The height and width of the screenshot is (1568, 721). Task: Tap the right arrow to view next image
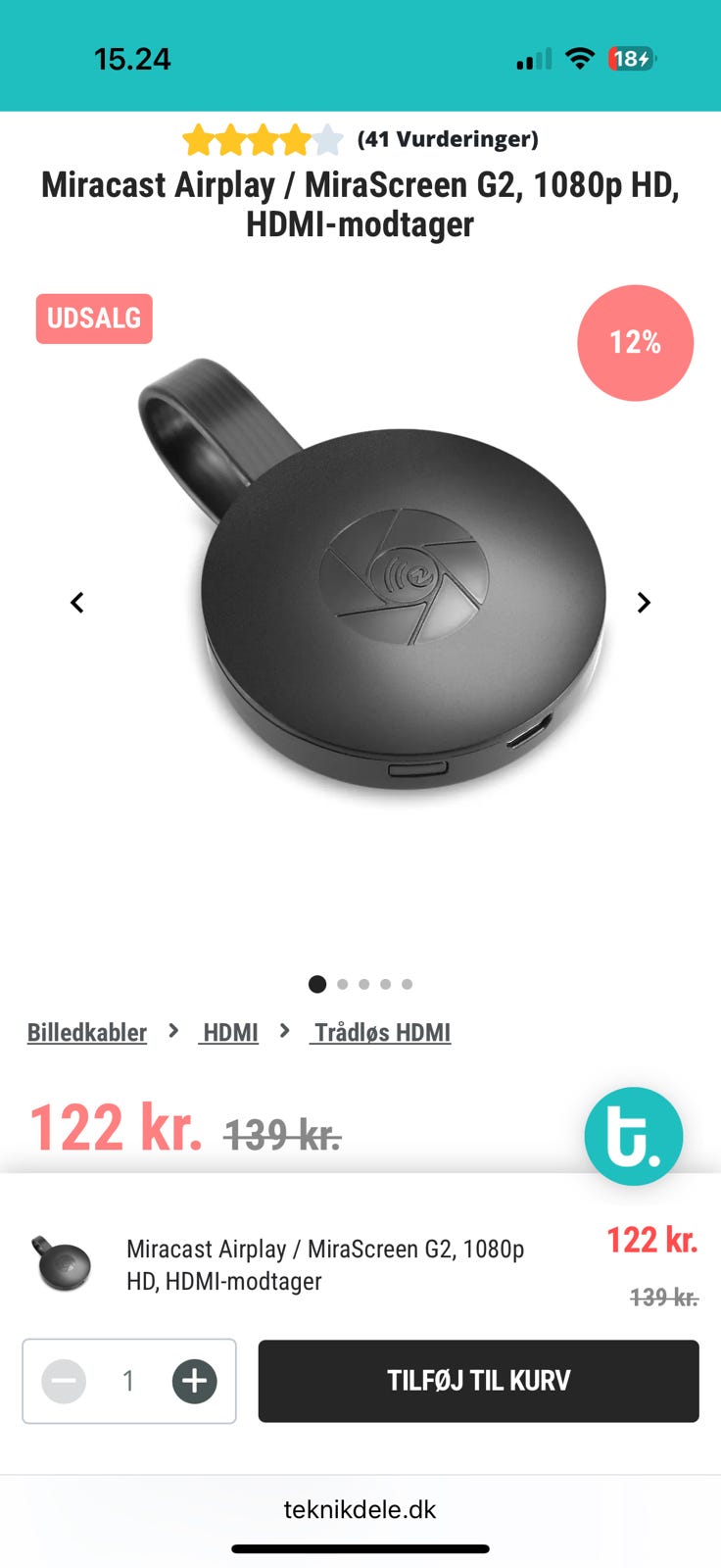coord(644,603)
